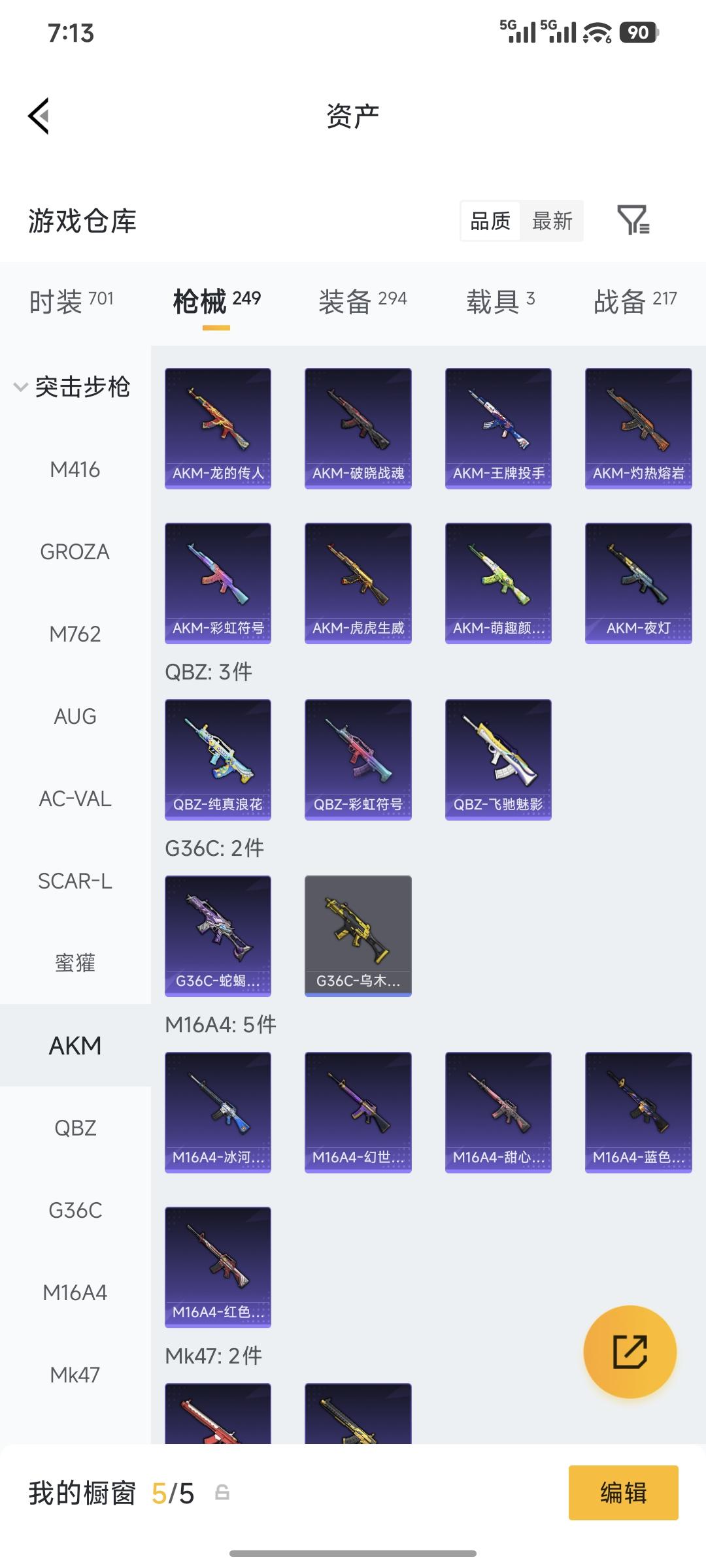Open the AKM-夜灯 skin tile
The height and width of the screenshot is (1568, 706).
[x=638, y=583]
